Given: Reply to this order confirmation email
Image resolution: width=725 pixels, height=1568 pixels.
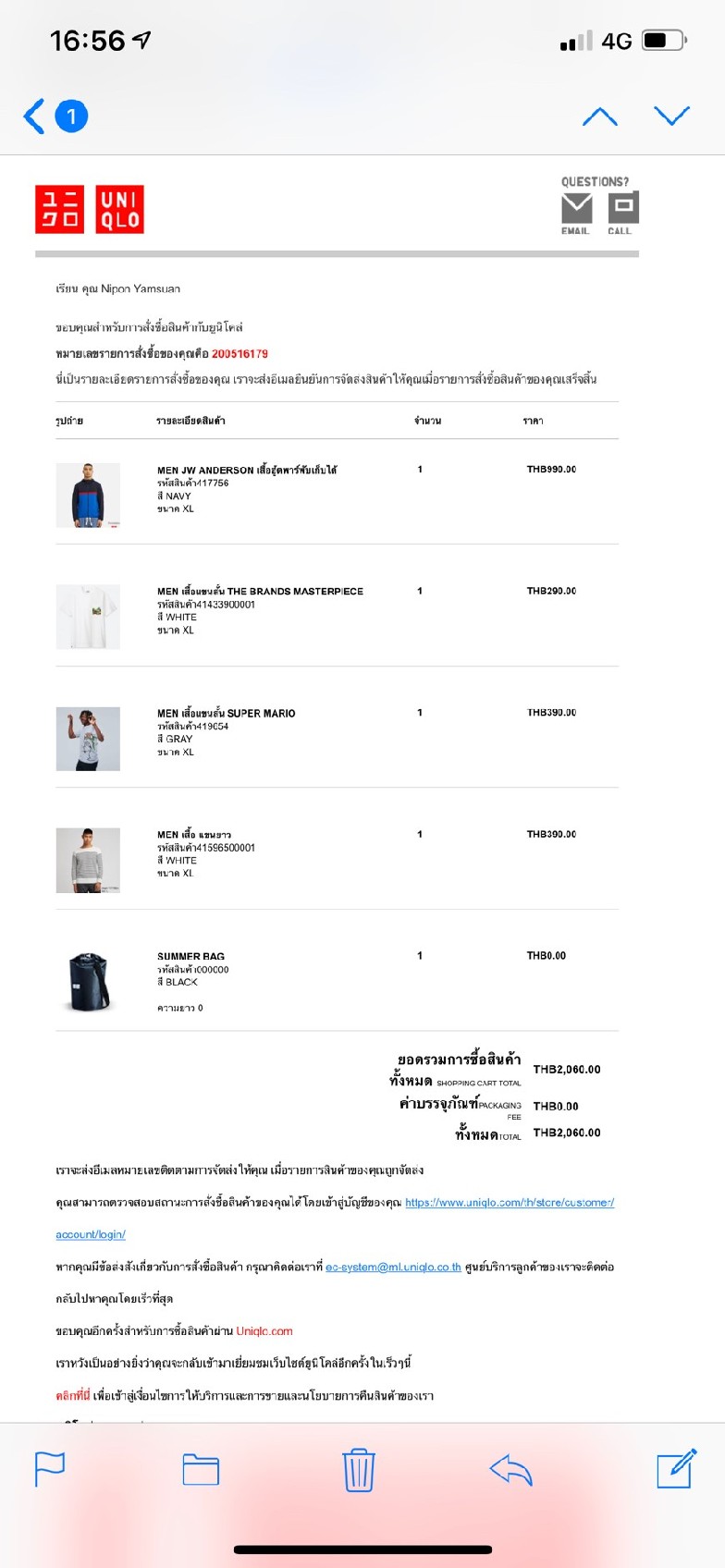Looking at the screenshot, I should tap(511, 1469).
